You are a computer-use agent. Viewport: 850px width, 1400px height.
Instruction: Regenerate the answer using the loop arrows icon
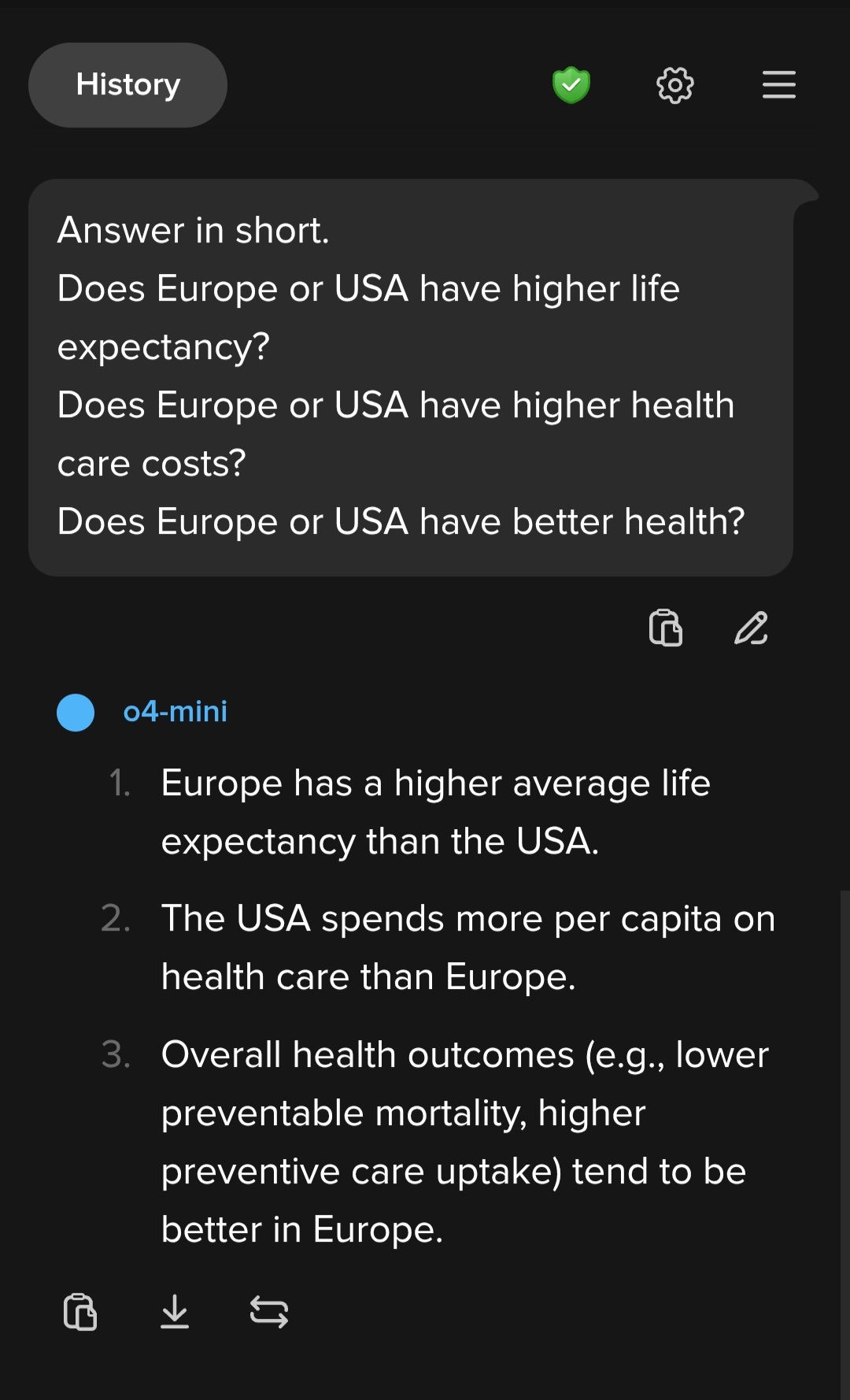click(x=269, y=1312)
